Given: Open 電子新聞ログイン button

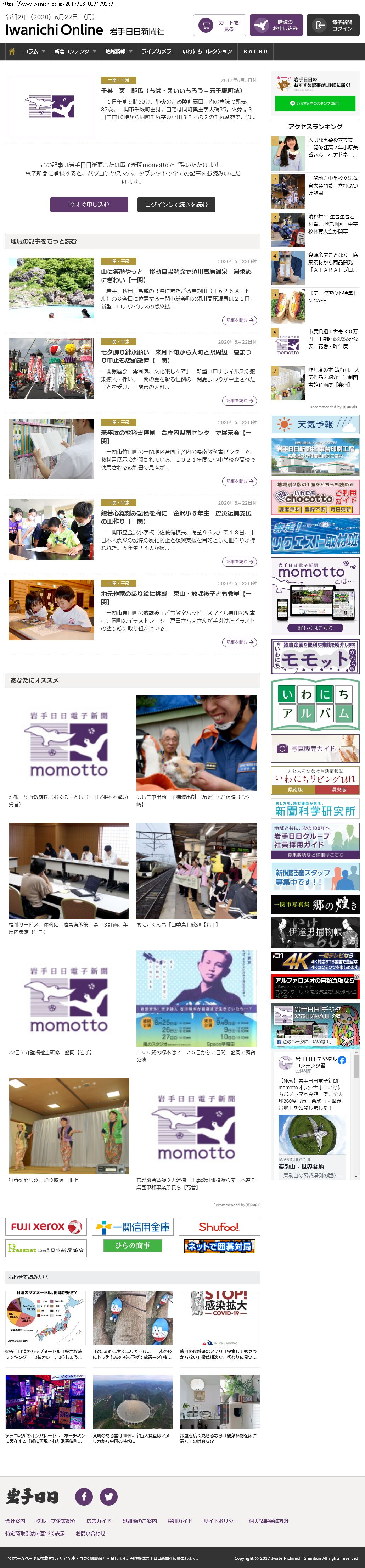Looking at the screenshot, I should pos(333,25).
